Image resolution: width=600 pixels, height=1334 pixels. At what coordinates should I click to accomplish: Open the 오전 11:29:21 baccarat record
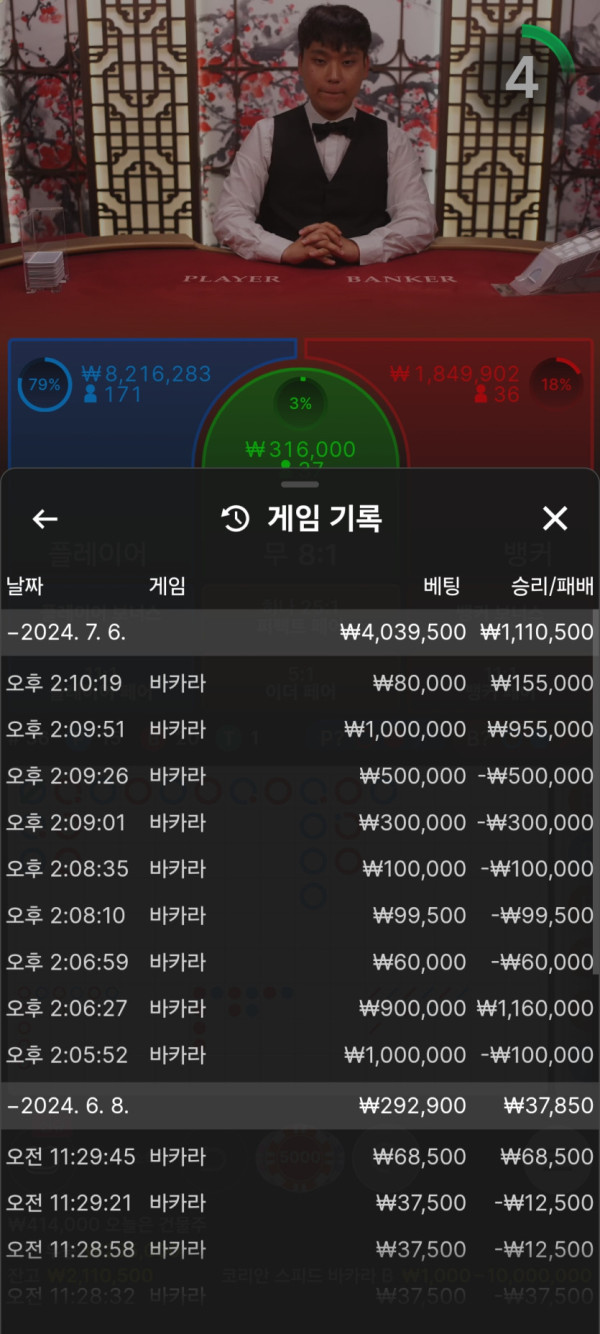(x=300, y=1203)
